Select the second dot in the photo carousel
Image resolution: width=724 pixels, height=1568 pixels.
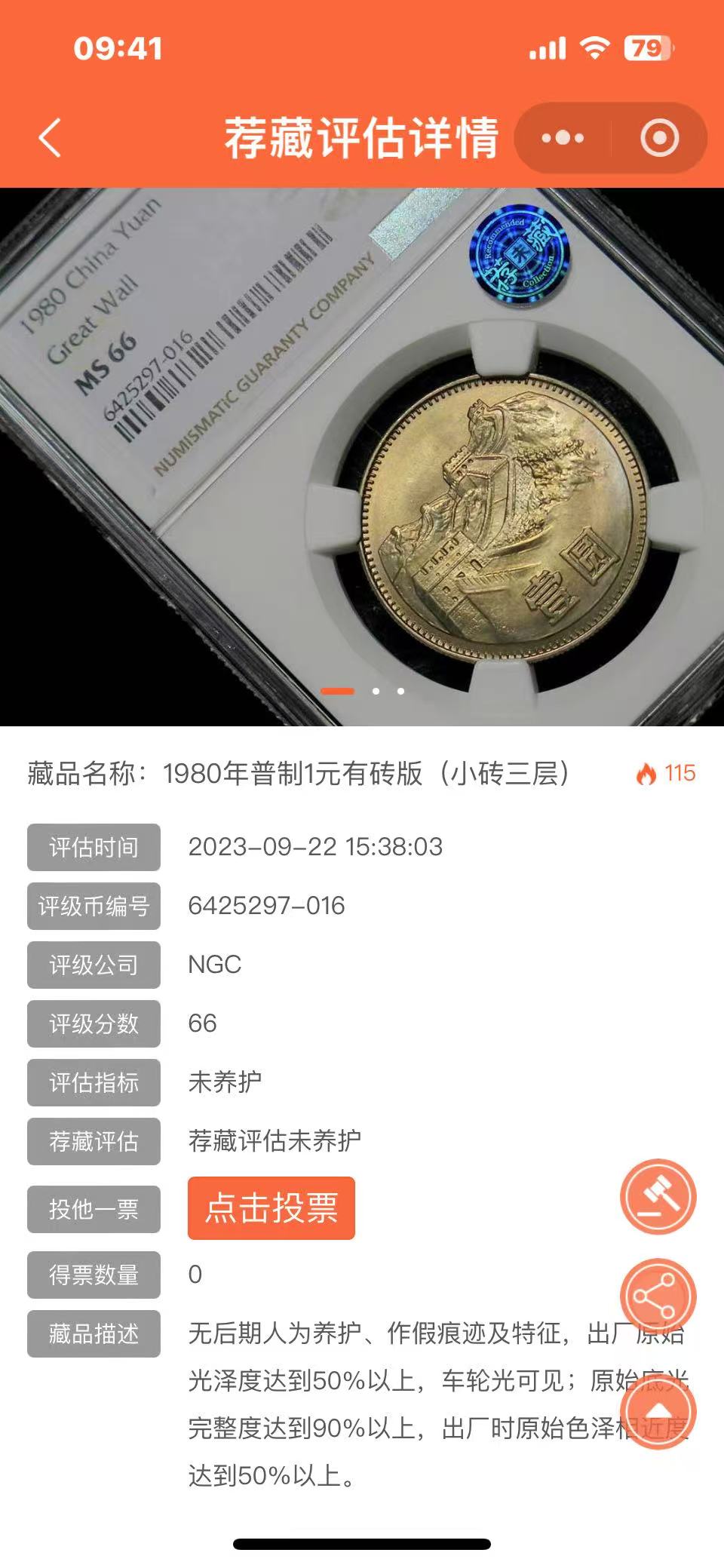[x=376, y=691]
